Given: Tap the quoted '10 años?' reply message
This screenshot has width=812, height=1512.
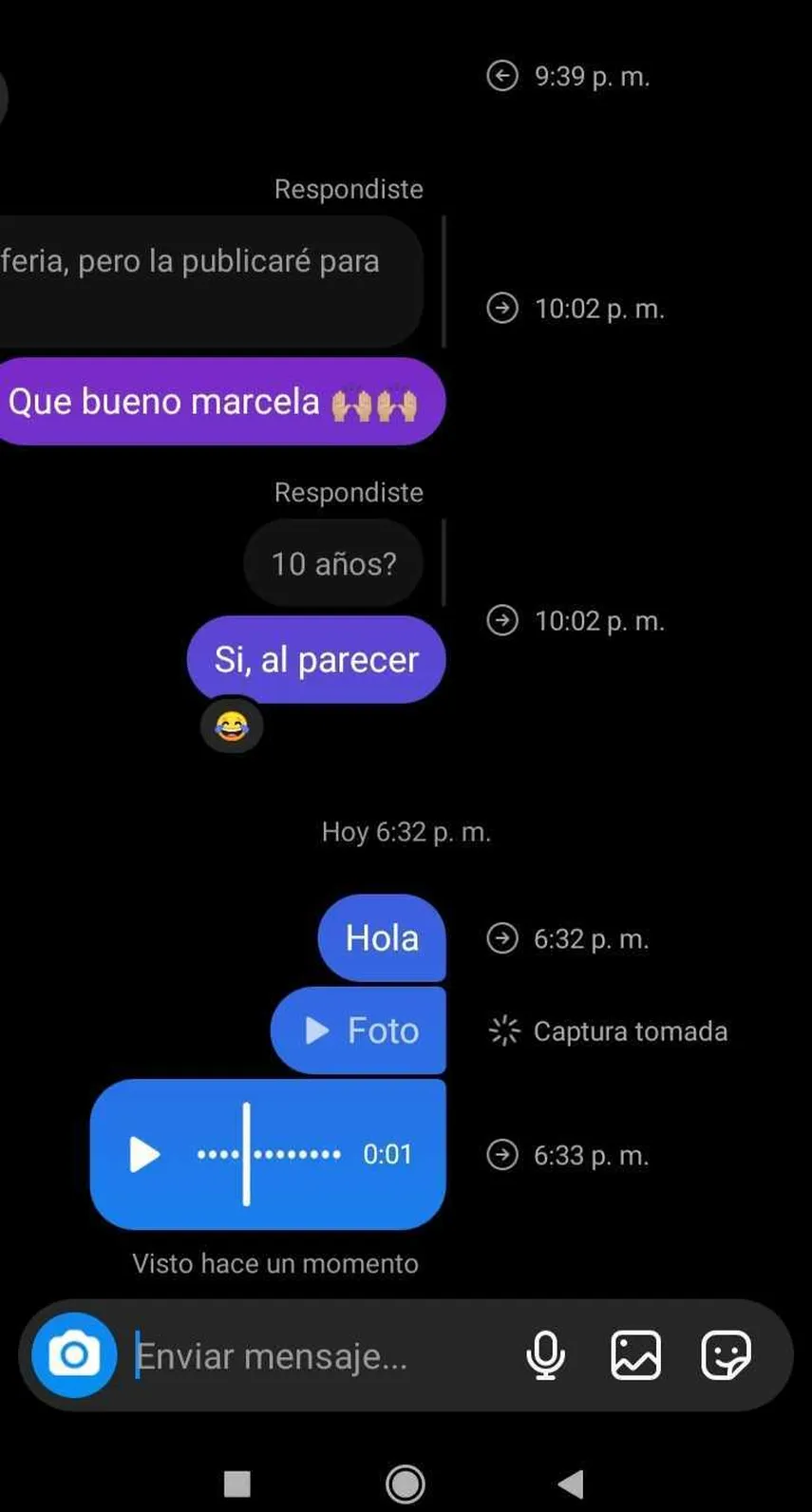Looking at the screenshot, I should pos(333,563).
